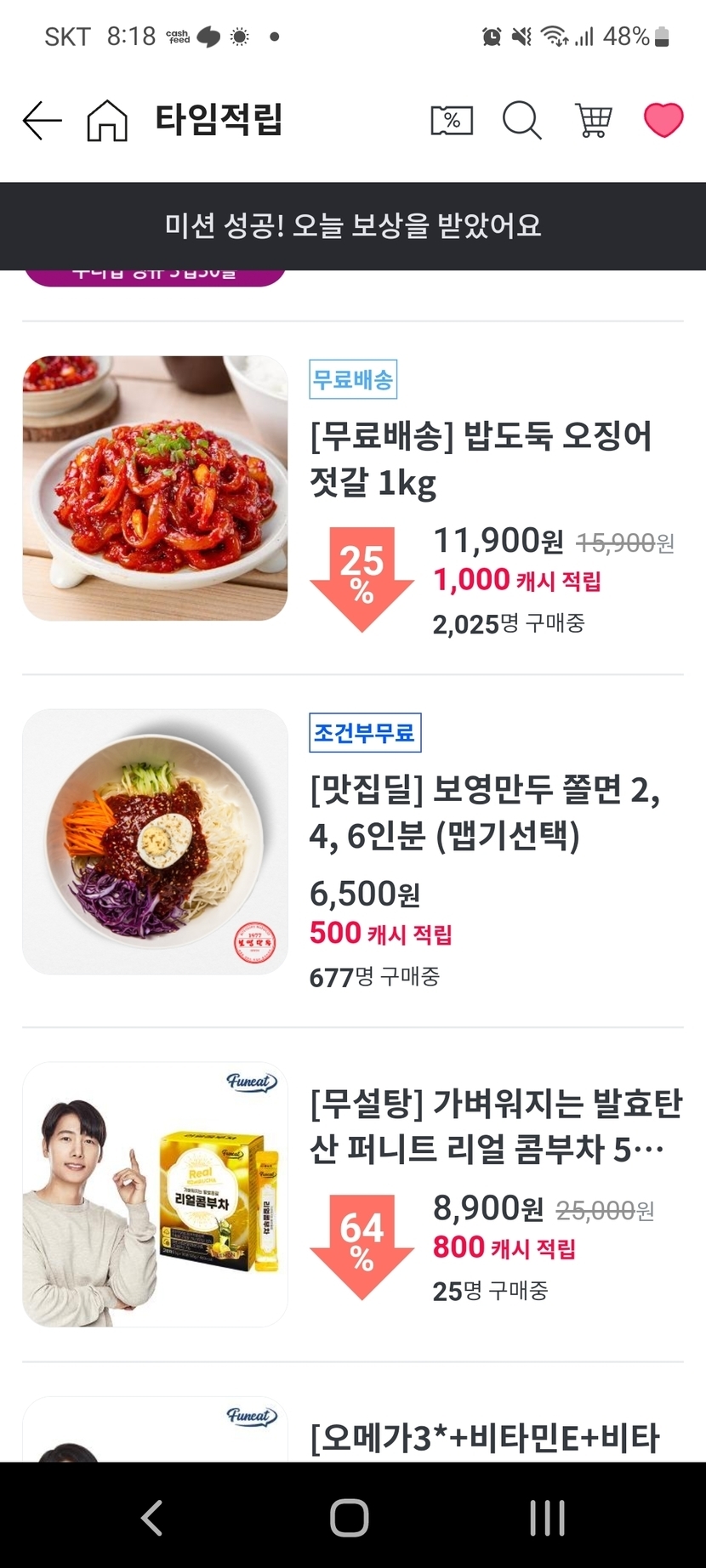View the 보영만두 쫄면 deal
This screenshot has width=706, height=1568.
pos(485,813)
